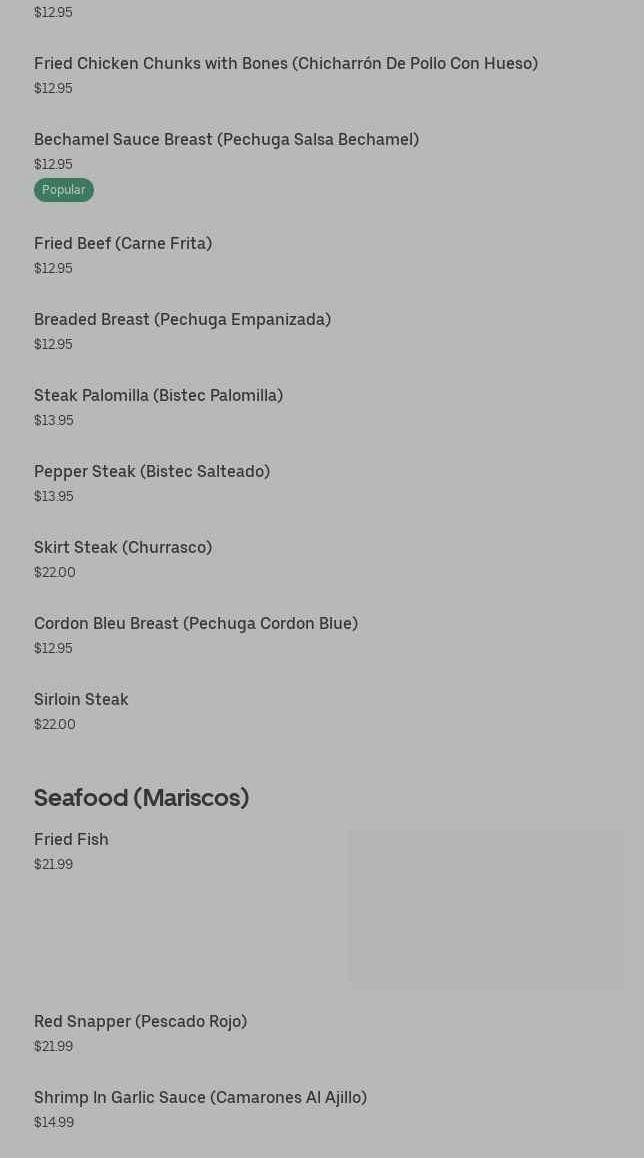Open Fried Chicken Chunks with Bones item
644x1158 pixels.
[285, 64]
